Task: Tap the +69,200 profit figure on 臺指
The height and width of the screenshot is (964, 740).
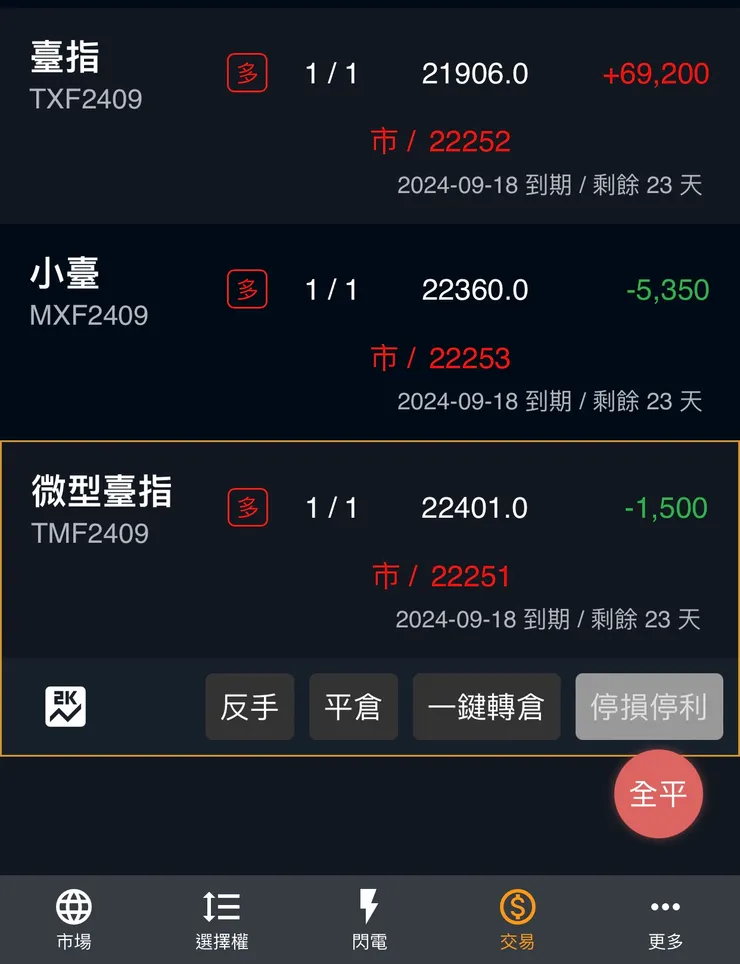Action: point(655,73)
